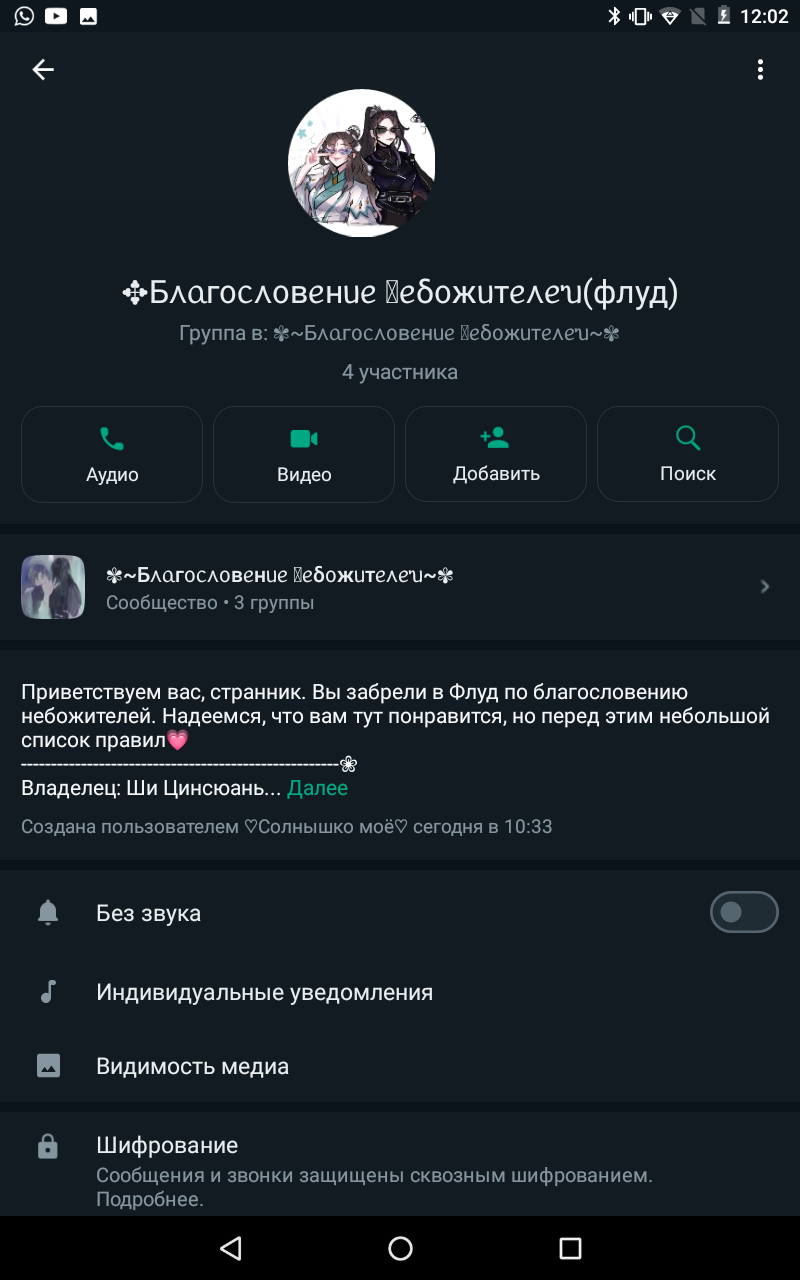Start an audio call via Аудио
Image resolution: width=800 pixels, height=1280 pixels.
(112, 454)
